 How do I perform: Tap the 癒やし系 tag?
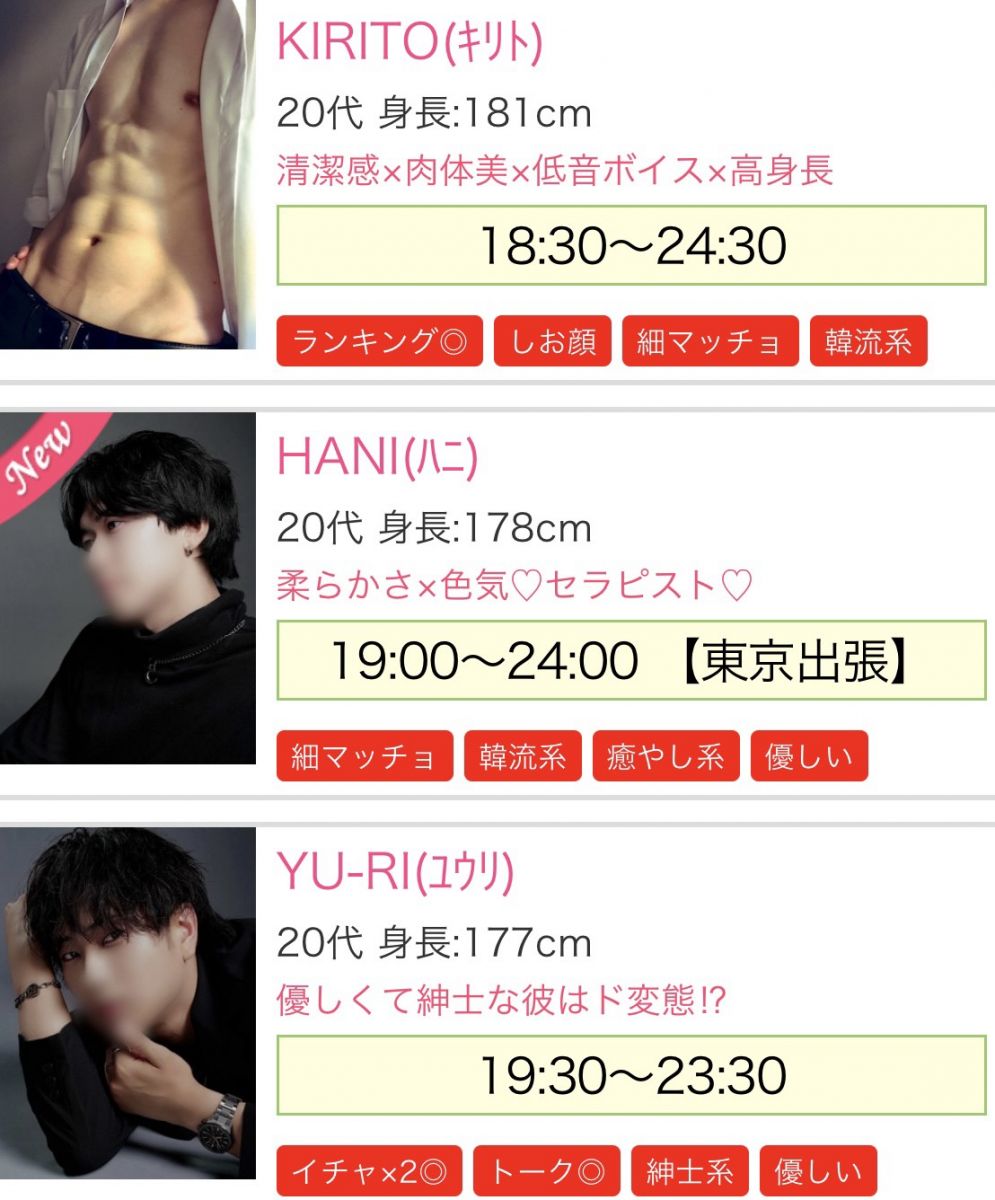pos(665,756)
